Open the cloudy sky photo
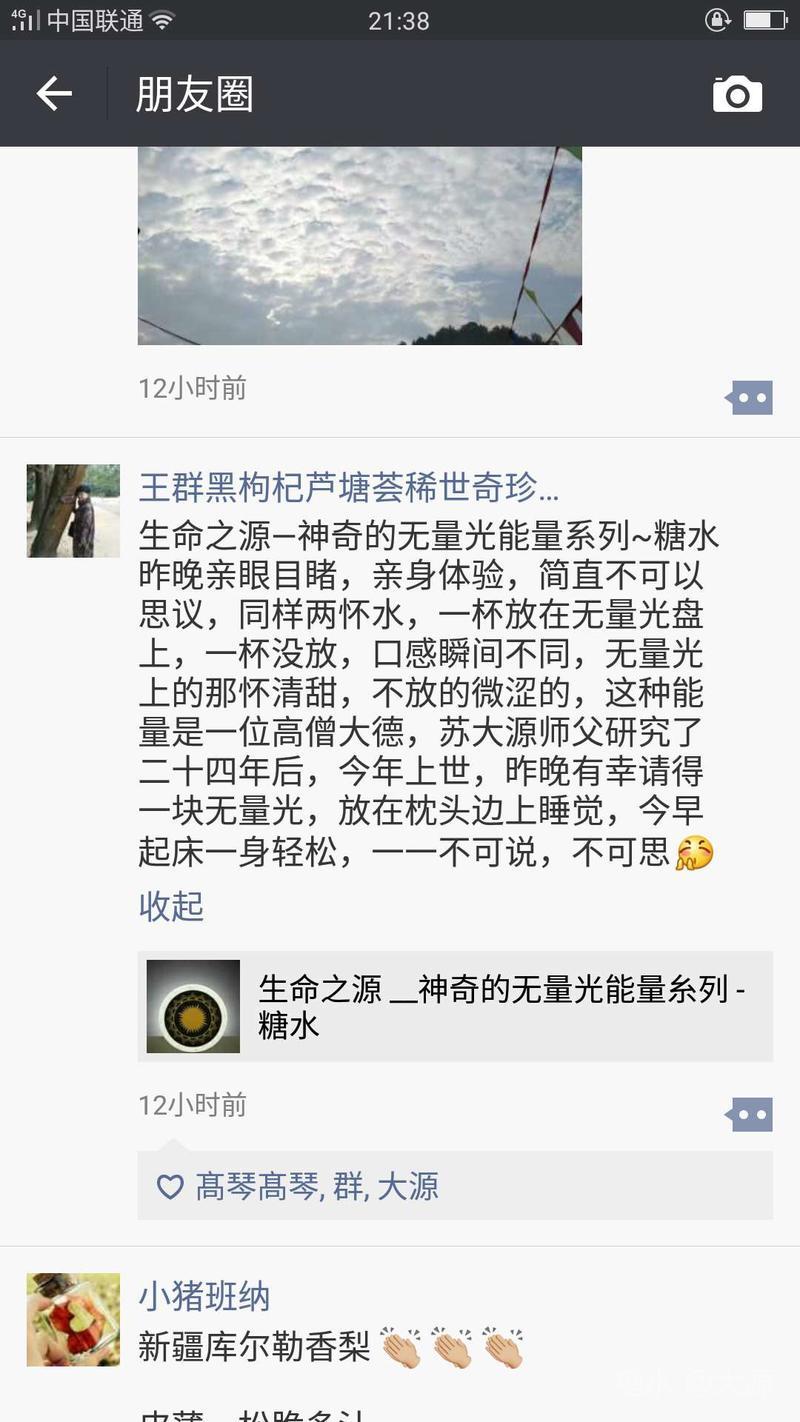This screenshot has height=1422, width=800. point(359,245)
